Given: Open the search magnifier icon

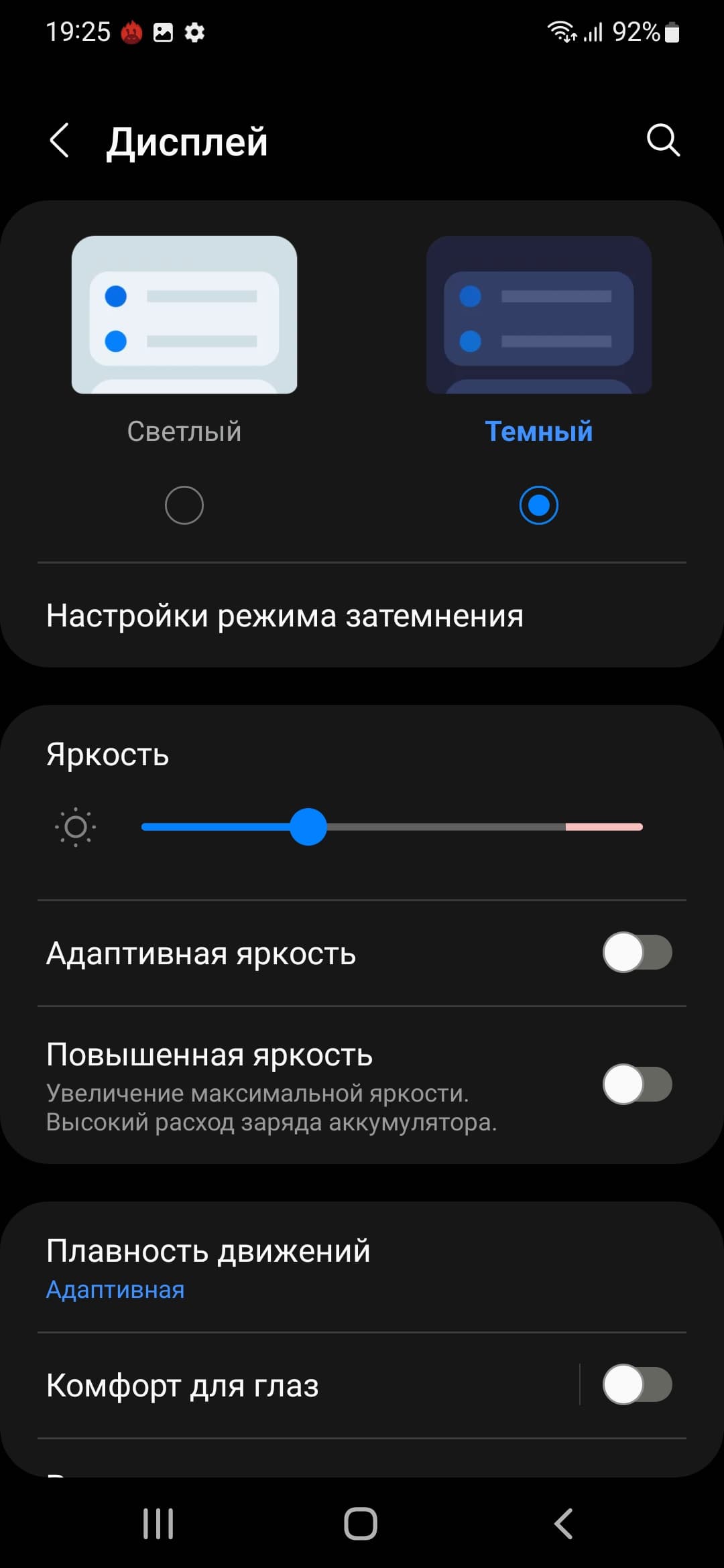Looking at the screenshot, I should 663,140.
